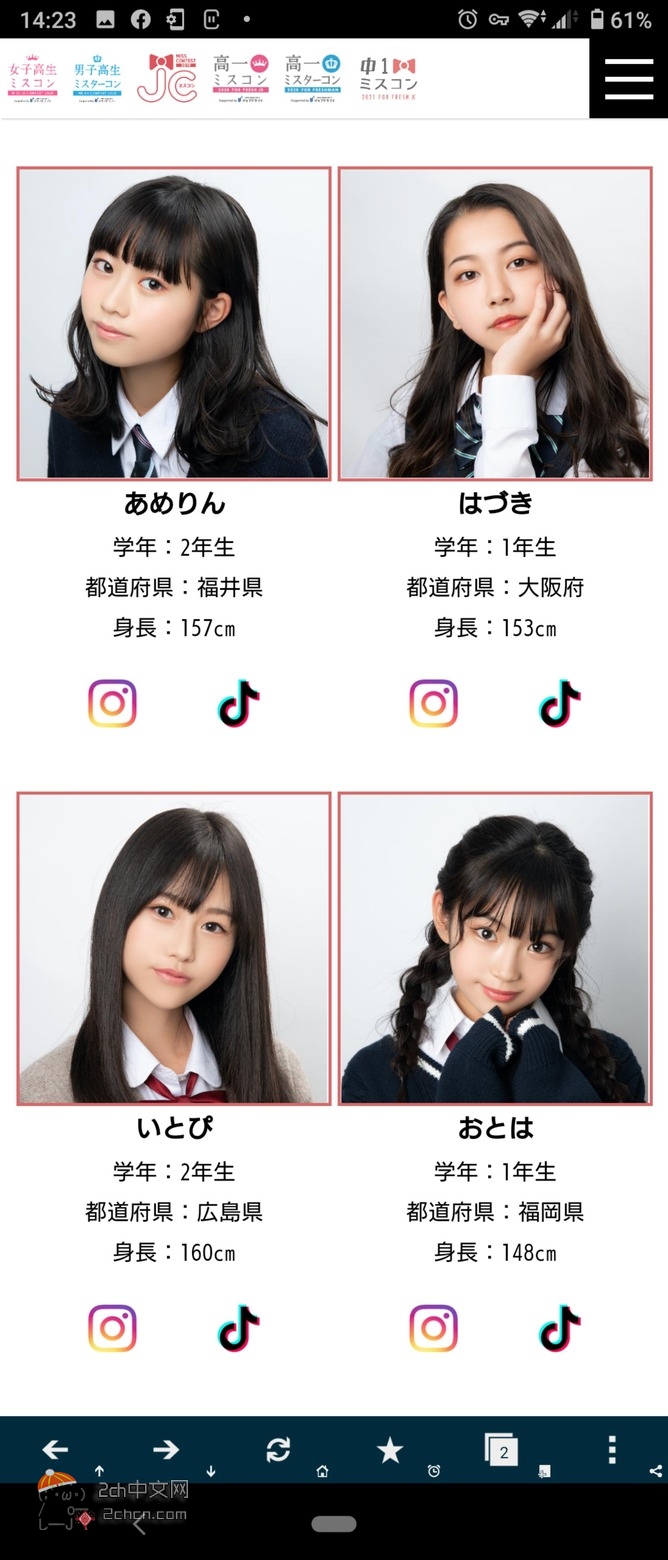
Task: Go to the 高一ミスターコン site
Action: [x=313, y=78]
